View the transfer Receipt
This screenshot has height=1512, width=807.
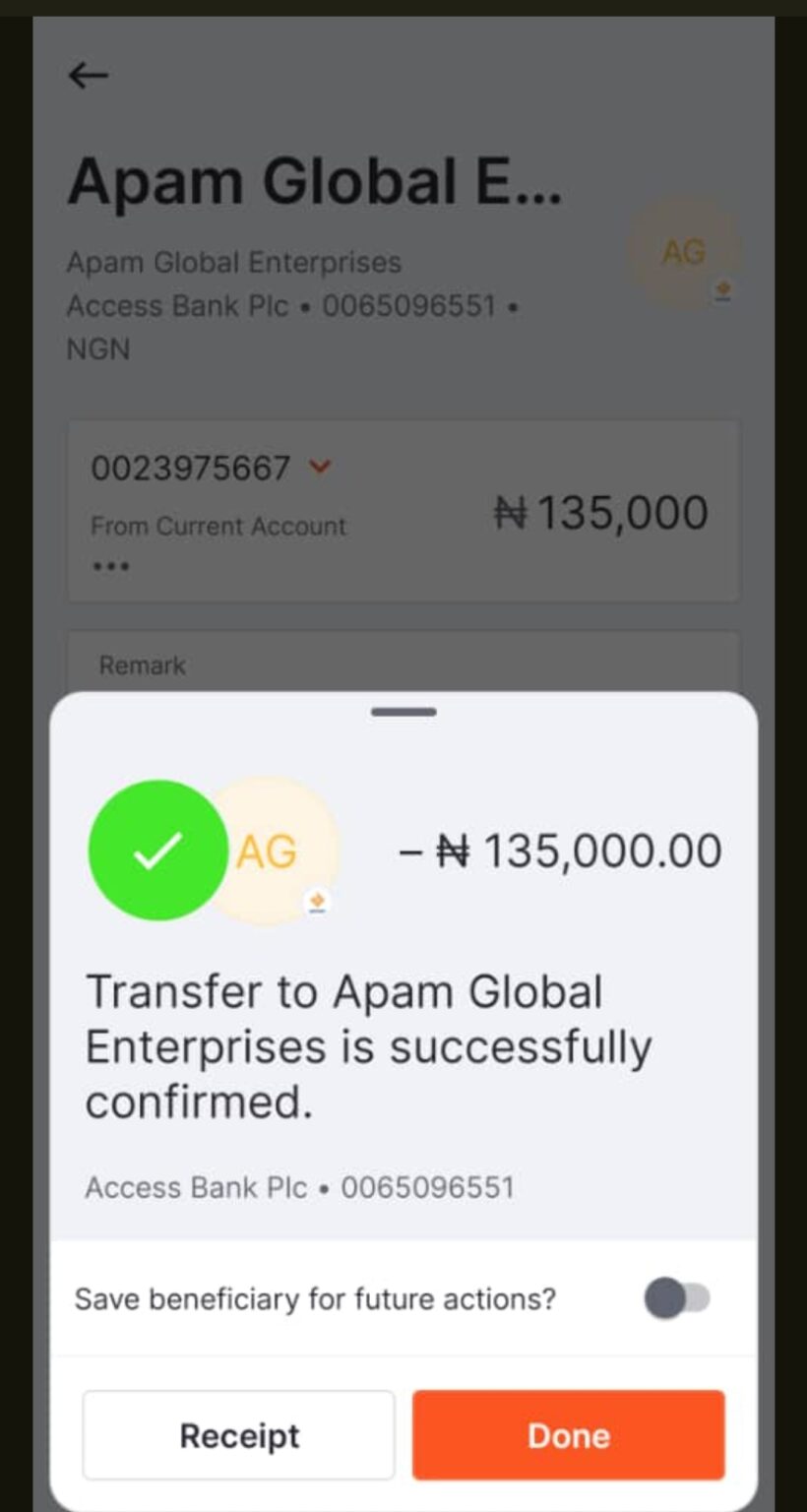[239, 1435]
